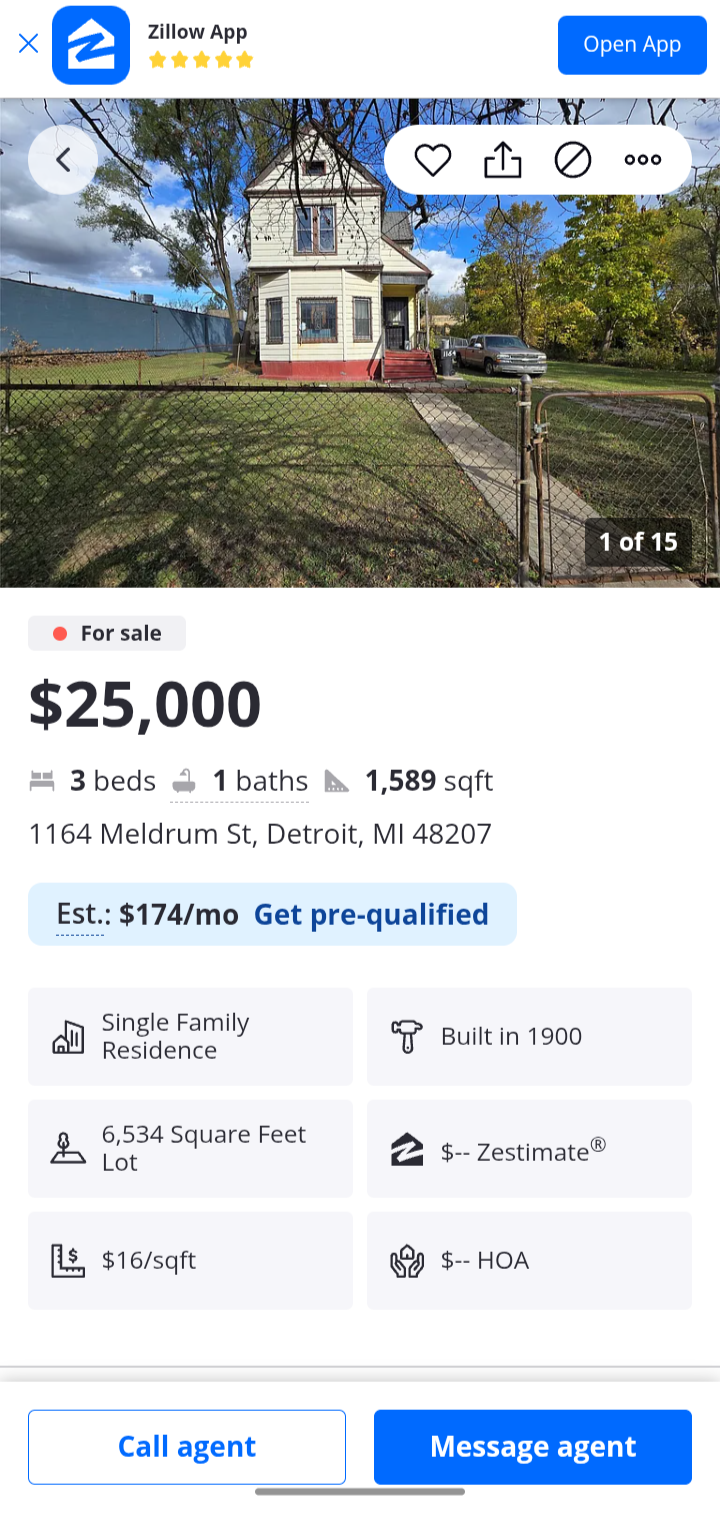Call the listing agent

[x=187, y=1447]
